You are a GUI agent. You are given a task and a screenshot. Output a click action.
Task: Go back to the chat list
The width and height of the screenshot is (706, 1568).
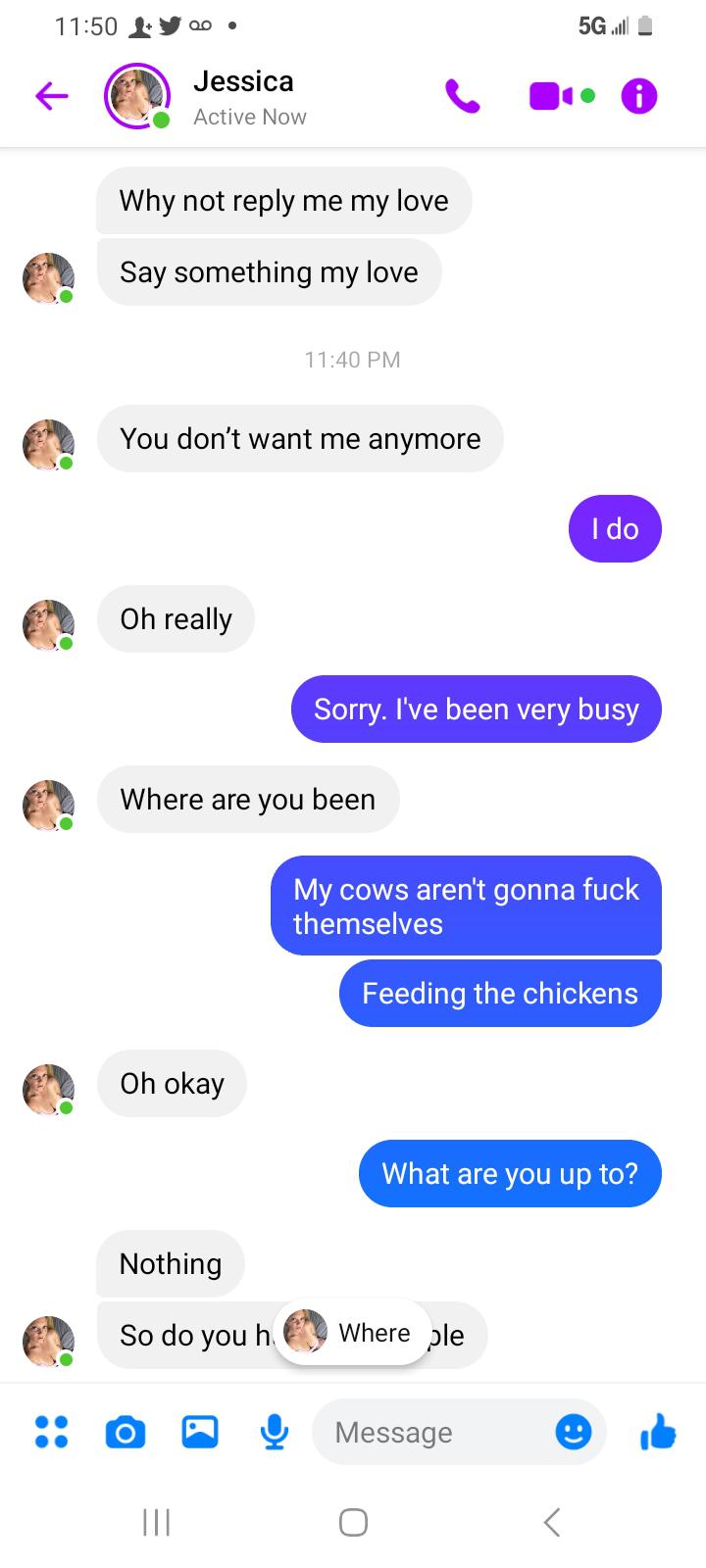click(x=52, y=96)
